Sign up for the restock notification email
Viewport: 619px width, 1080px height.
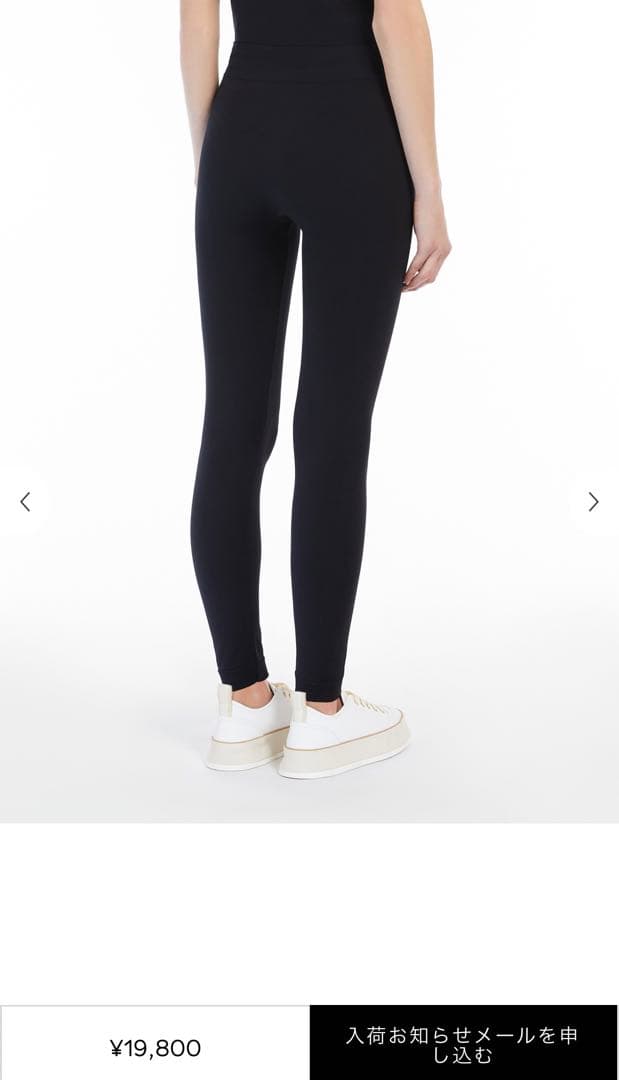point(463,1044)
